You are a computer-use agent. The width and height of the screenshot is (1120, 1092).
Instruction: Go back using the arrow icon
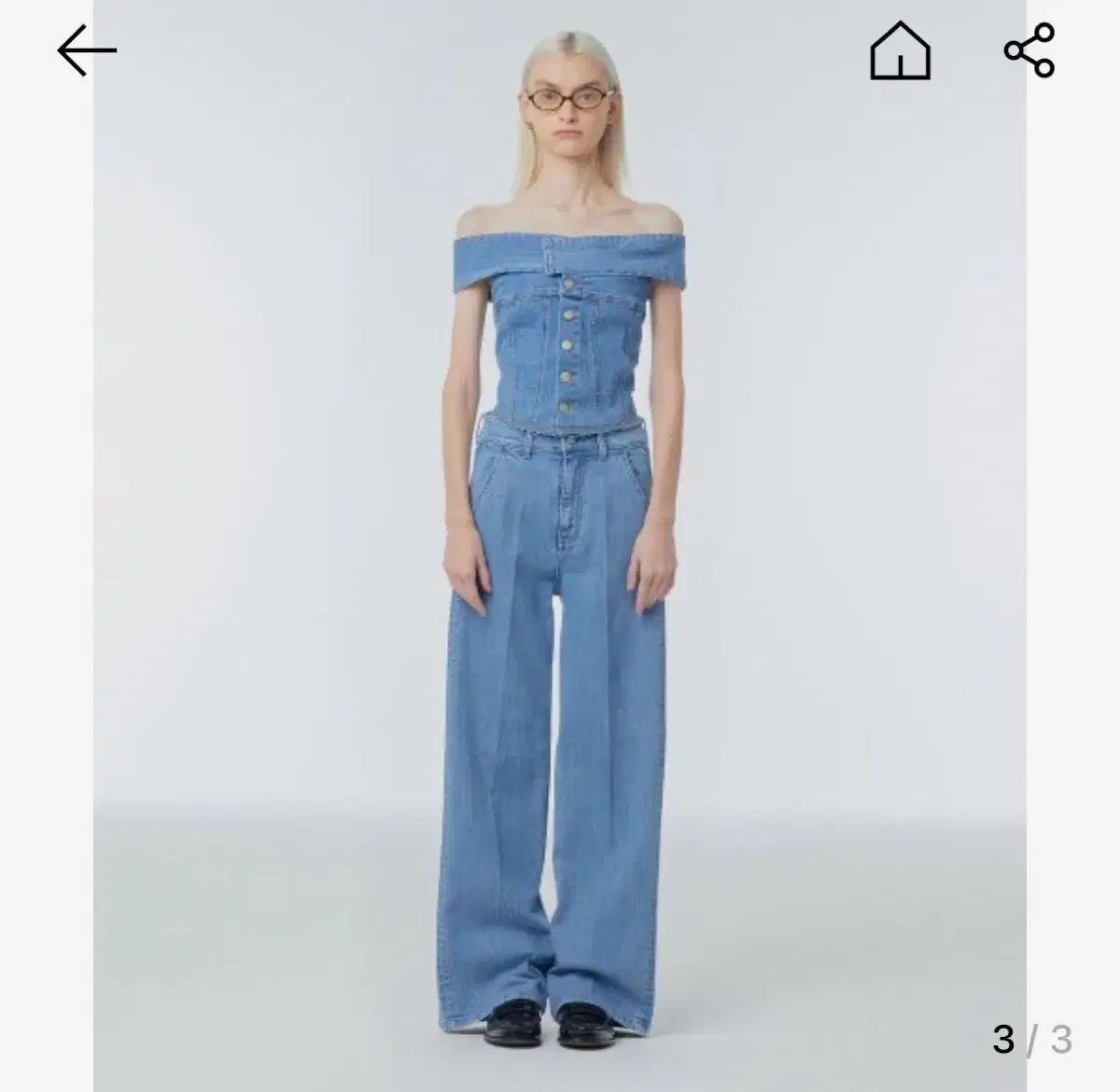[87, 50]
